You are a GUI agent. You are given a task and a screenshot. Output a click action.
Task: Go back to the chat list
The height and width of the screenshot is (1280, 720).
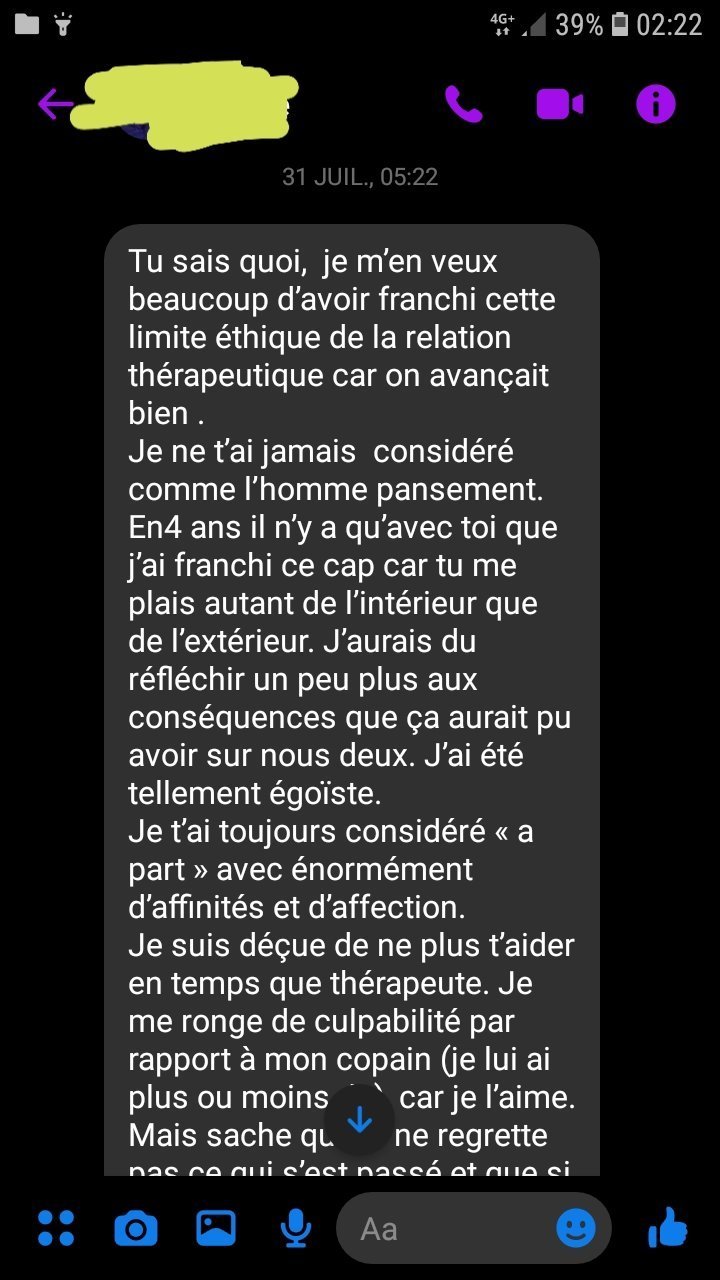coord(54,104)
